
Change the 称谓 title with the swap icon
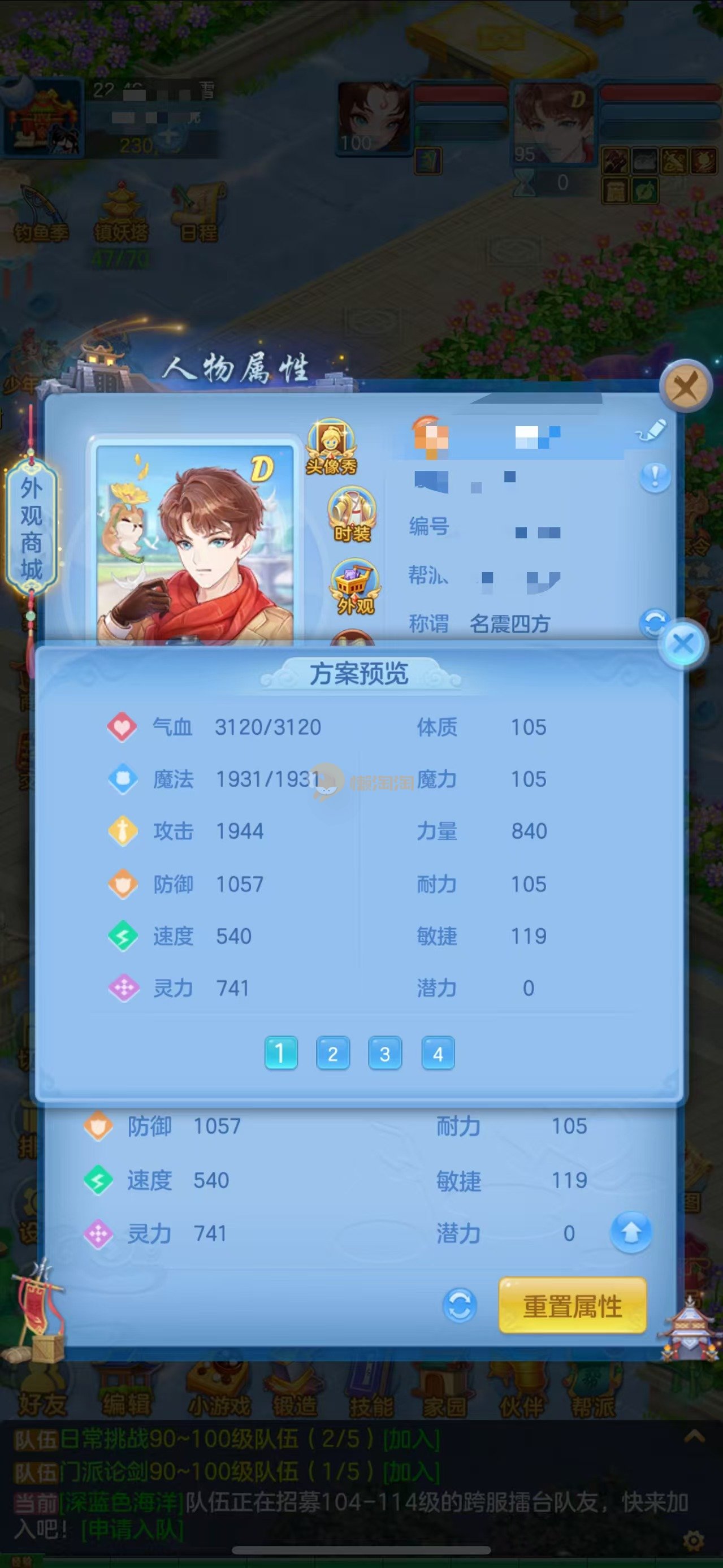click(x=652, y=622)
